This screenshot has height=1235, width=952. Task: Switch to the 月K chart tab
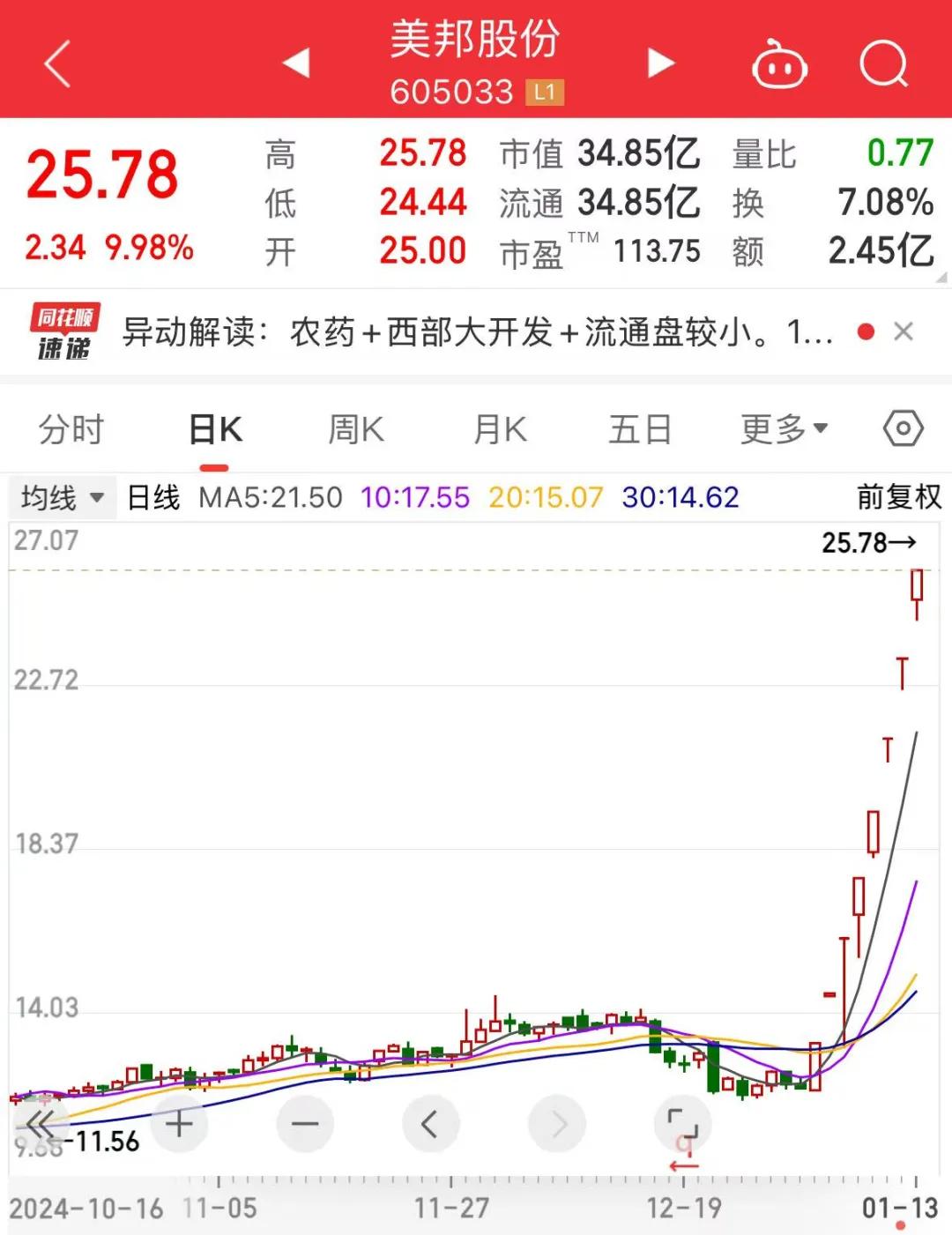point(500,430)
